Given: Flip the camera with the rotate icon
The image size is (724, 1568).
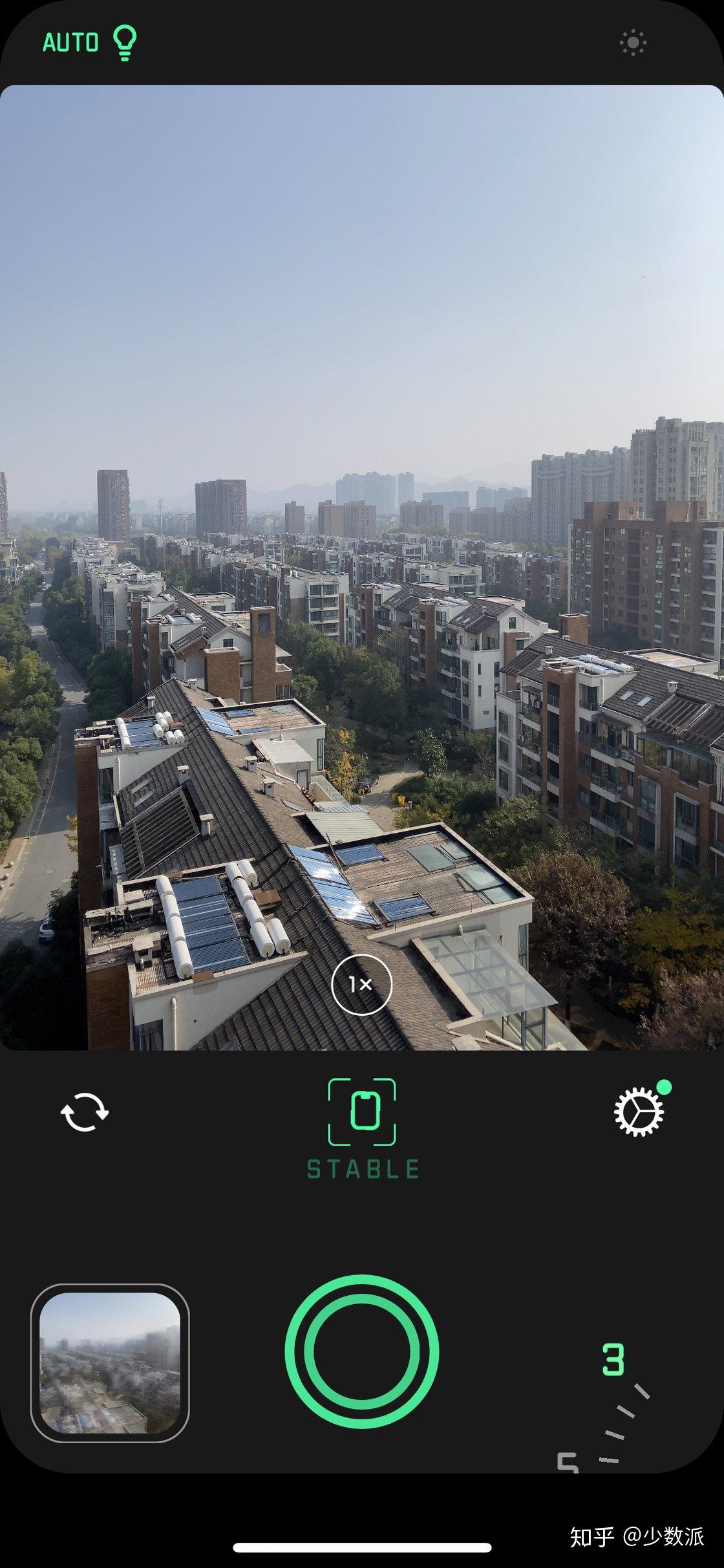Looking at the screenshot, I should [x=85, y=1112].
